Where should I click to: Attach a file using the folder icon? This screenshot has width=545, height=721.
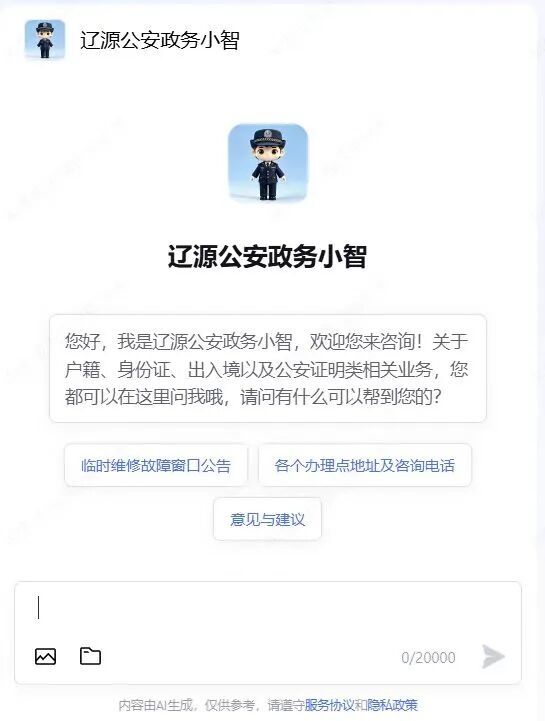tap(90, 656)
